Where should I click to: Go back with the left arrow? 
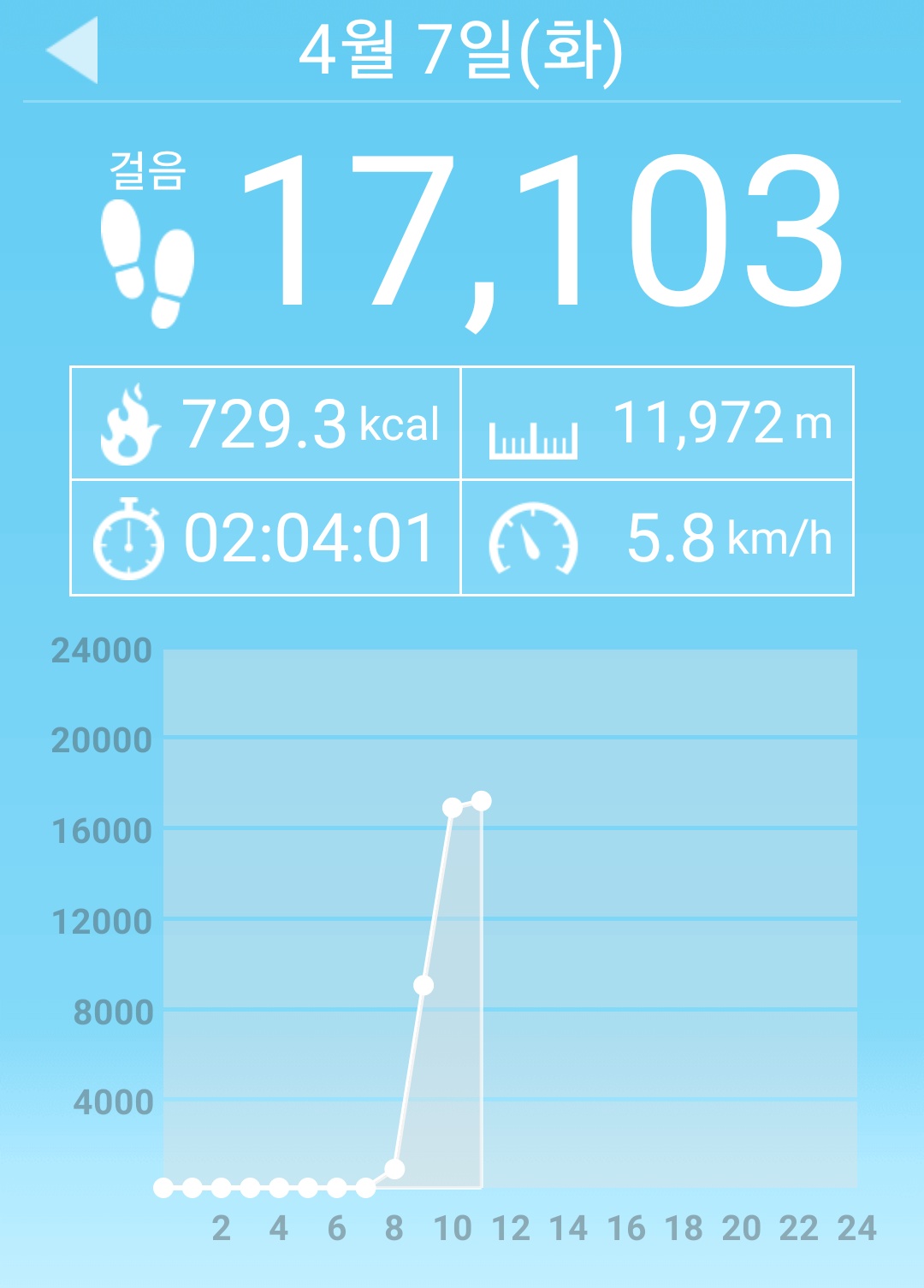coord(73,50)
